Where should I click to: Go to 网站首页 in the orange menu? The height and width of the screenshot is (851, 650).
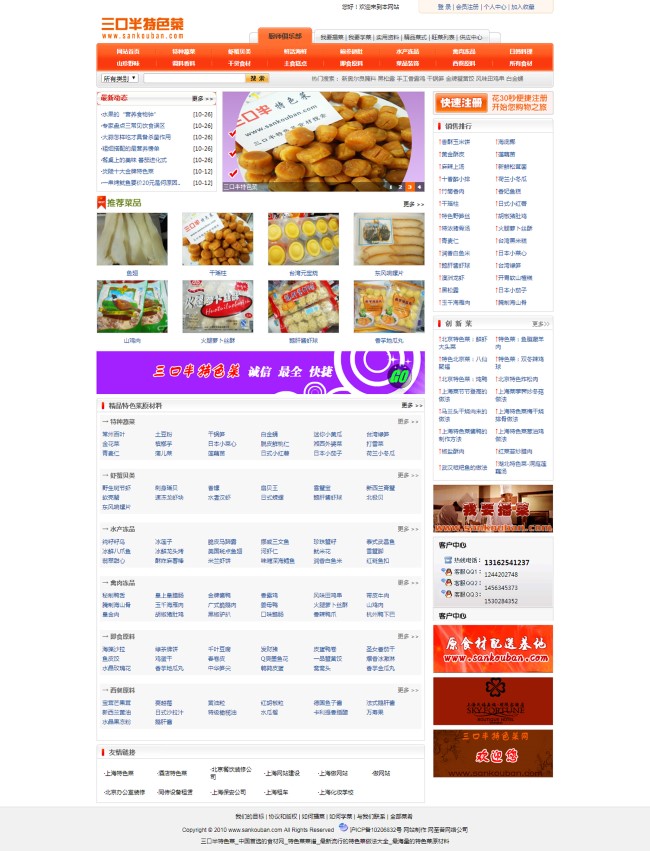point(128,50)
